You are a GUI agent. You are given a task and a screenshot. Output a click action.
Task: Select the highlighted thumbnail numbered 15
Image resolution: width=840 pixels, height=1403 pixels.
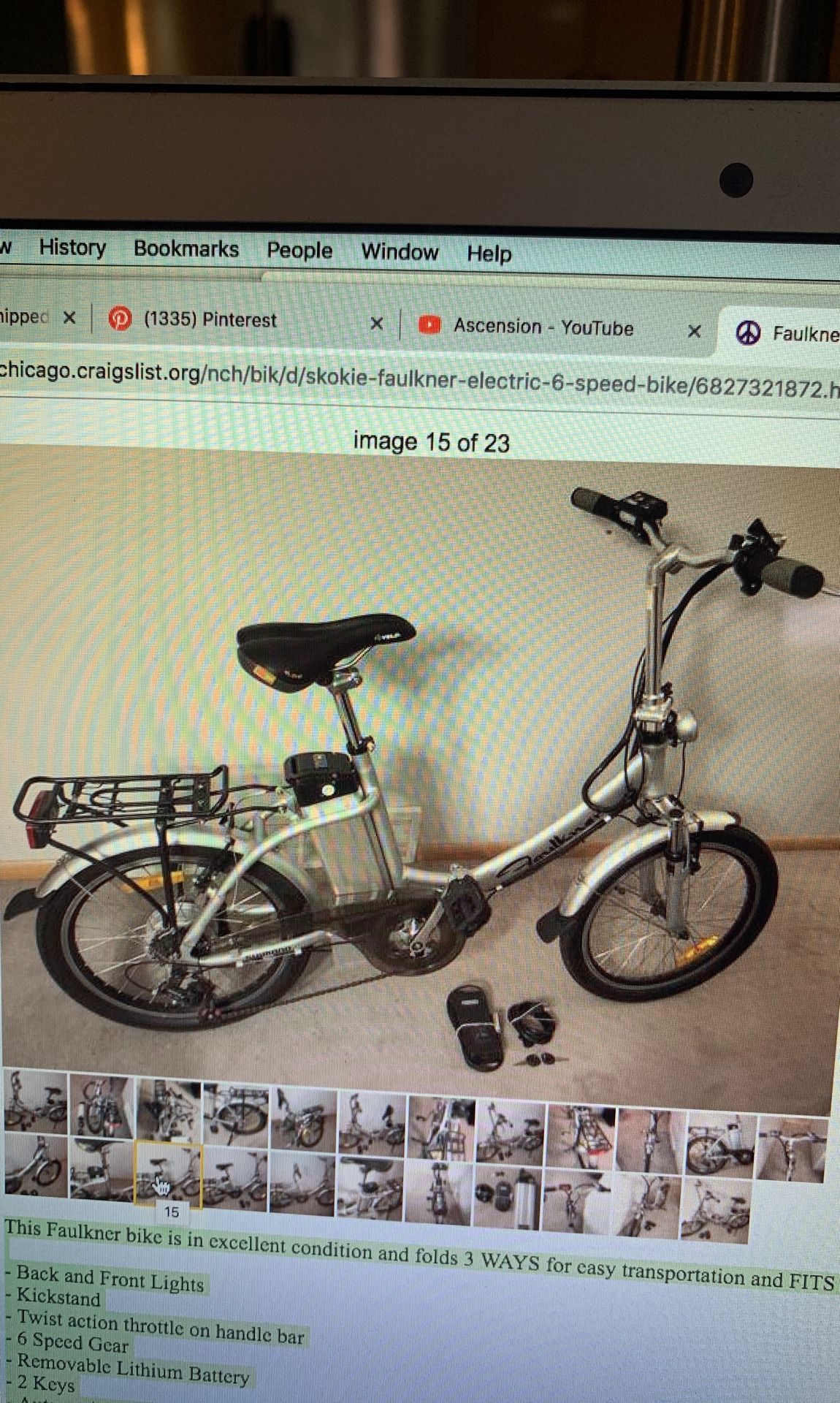168,1172
